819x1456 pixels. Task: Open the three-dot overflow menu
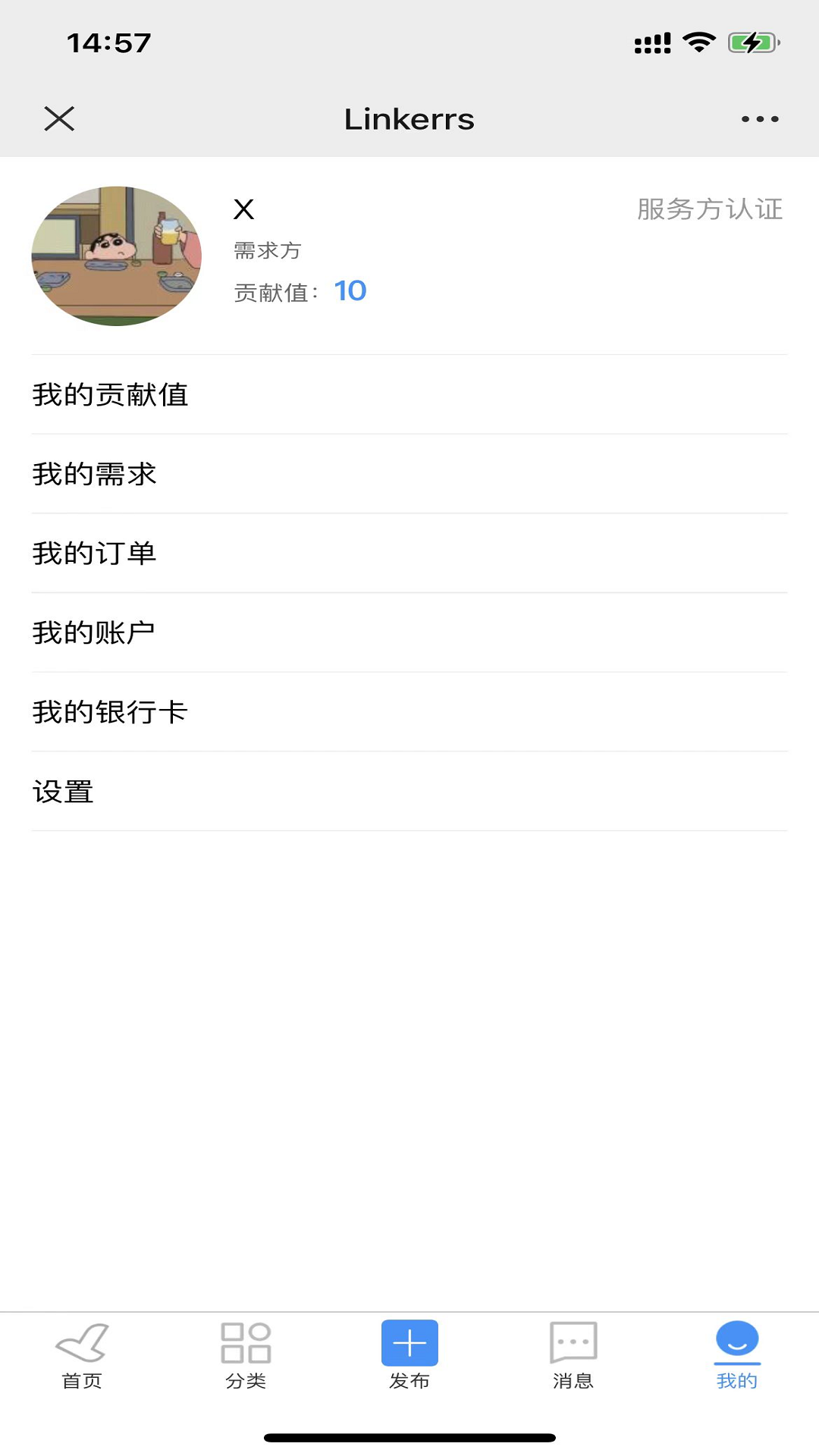coord(760,119)
